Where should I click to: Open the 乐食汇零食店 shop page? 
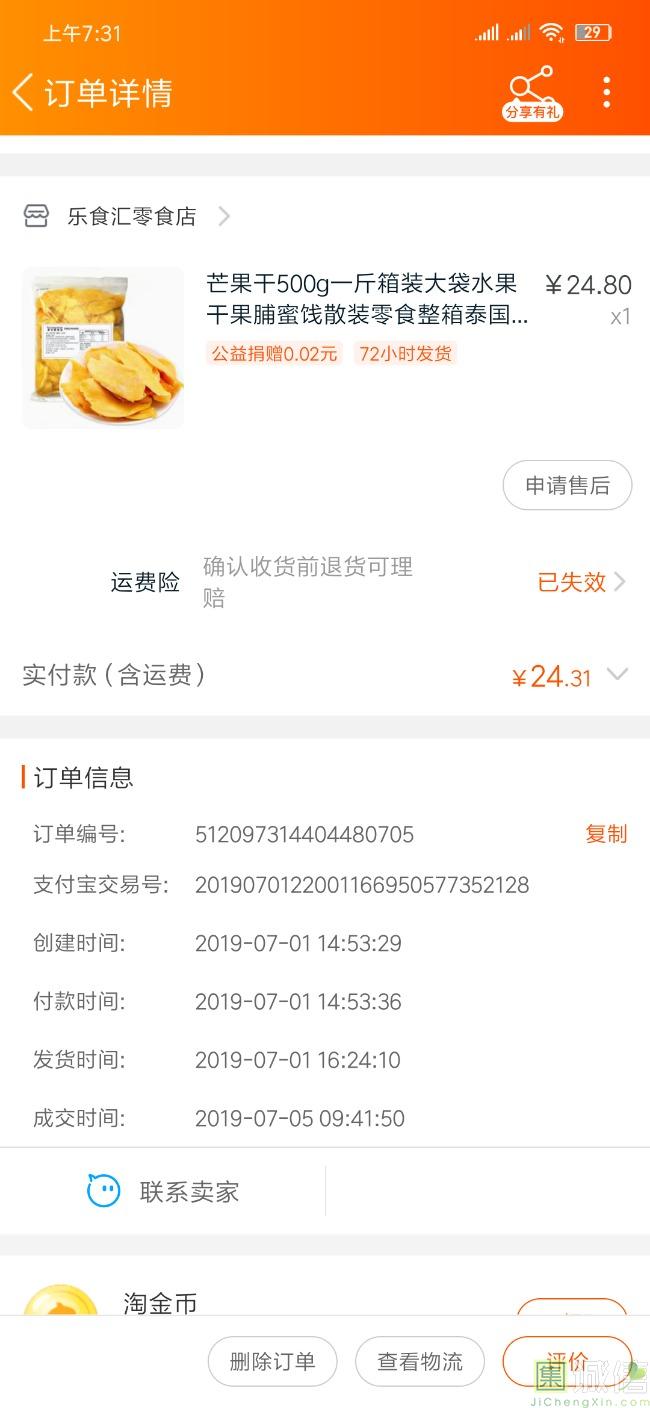click(x=131, y=216)
